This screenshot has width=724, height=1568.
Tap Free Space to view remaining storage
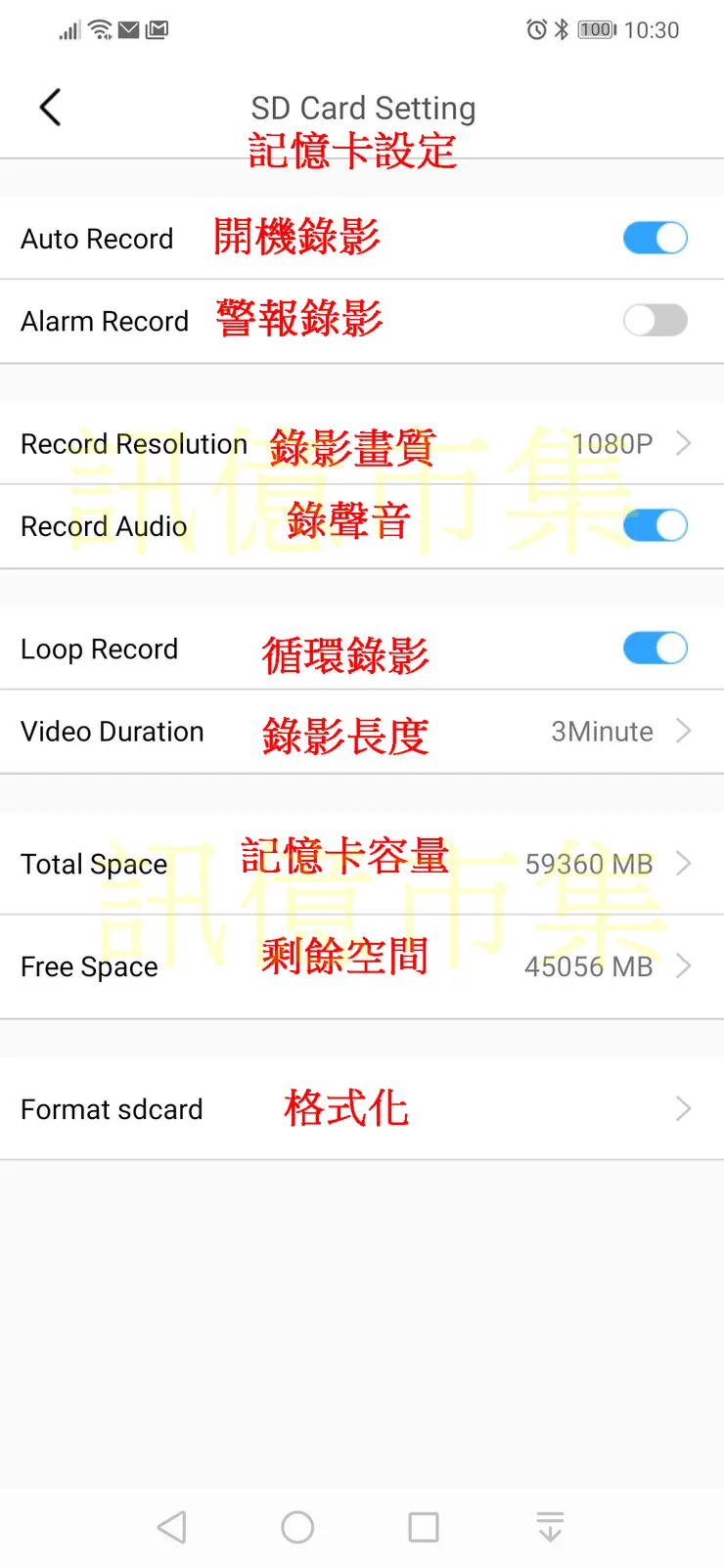point(89,966)
